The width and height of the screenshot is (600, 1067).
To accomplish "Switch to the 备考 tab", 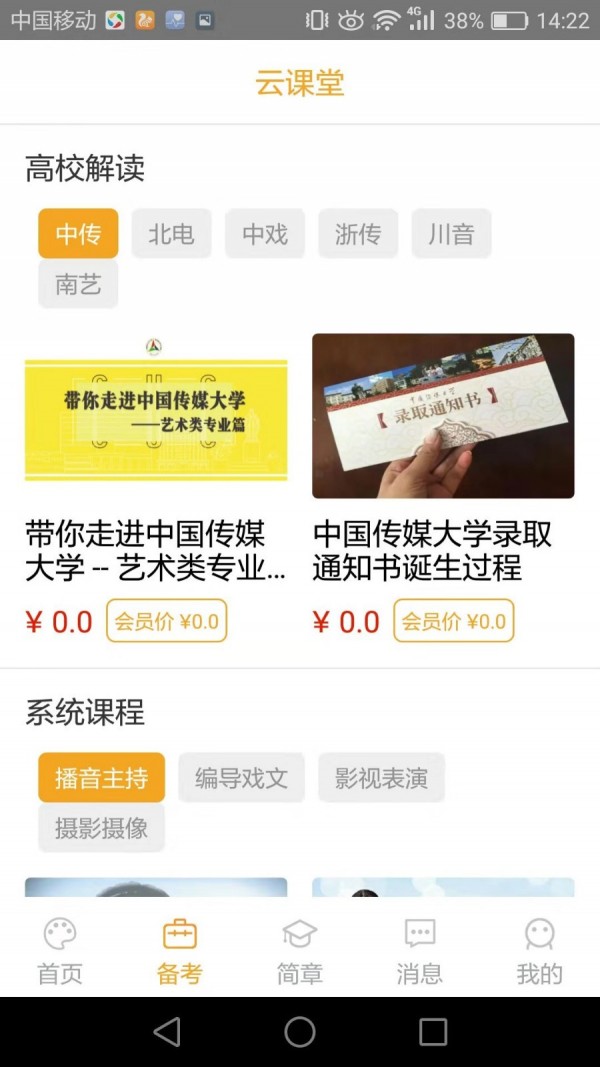I will click(180, 951).
